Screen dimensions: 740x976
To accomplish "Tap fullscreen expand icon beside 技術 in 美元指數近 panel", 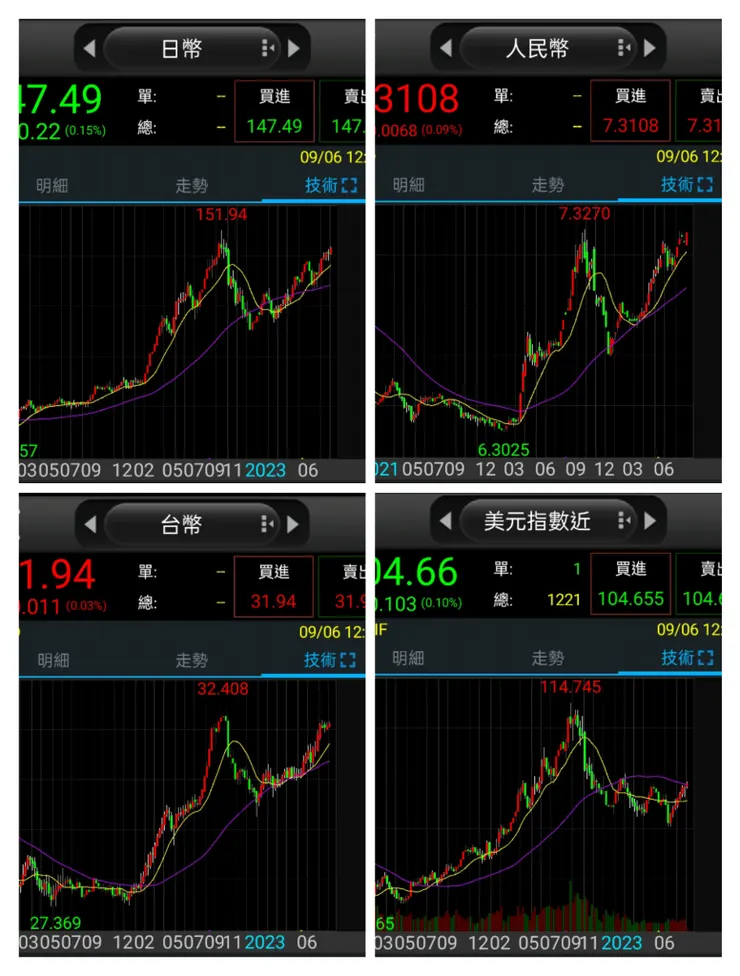I will 707,660.
